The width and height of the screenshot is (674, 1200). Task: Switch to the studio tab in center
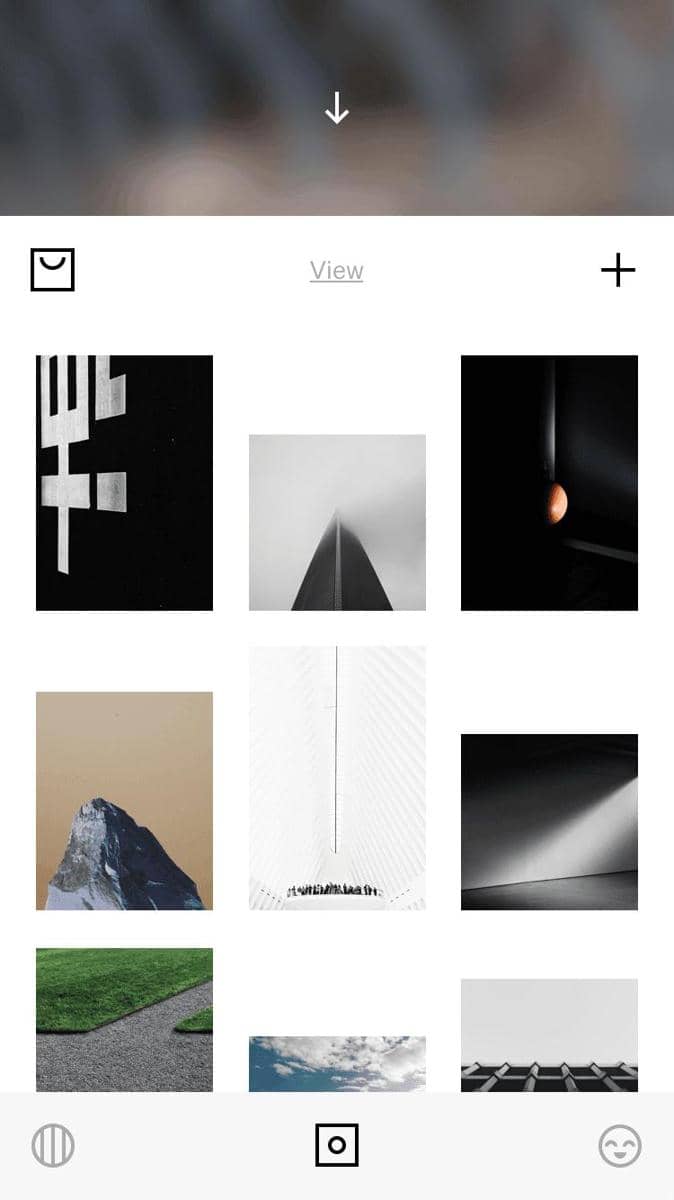tap(337, 1146)
